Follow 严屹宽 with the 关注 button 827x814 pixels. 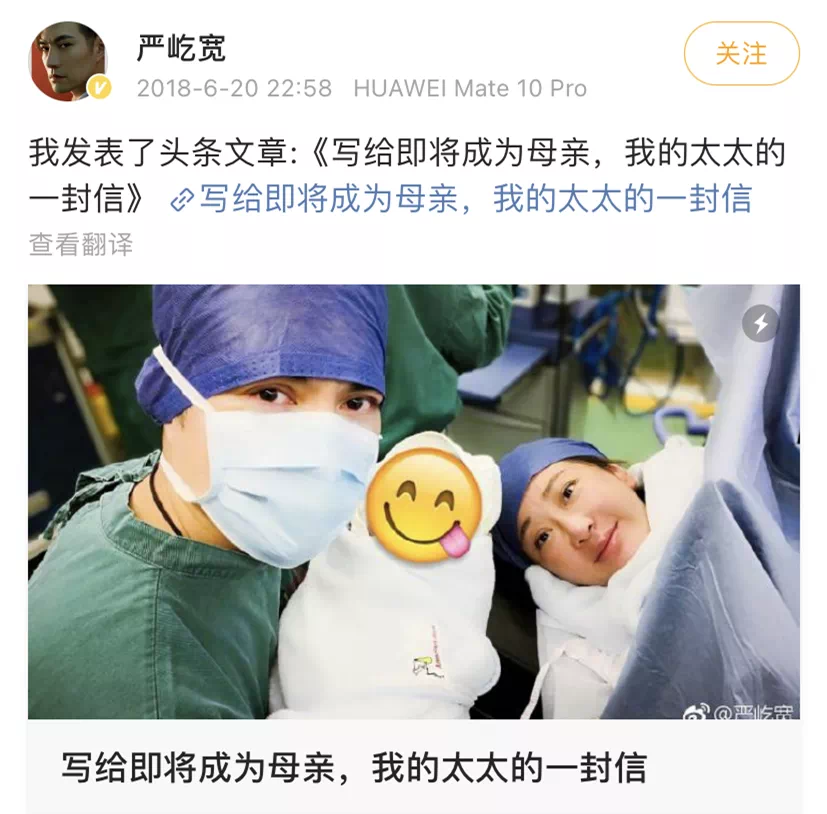(741, 53)
